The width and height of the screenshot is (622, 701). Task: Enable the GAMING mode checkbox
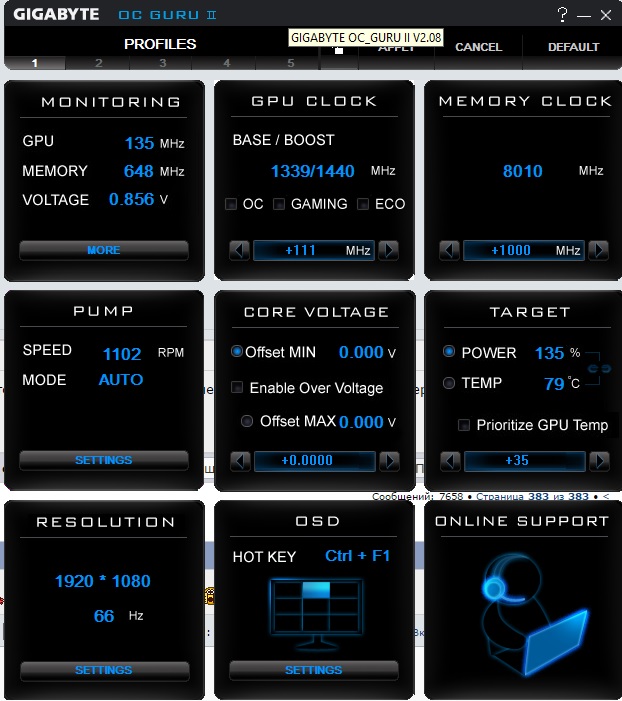tap(279, 204)
